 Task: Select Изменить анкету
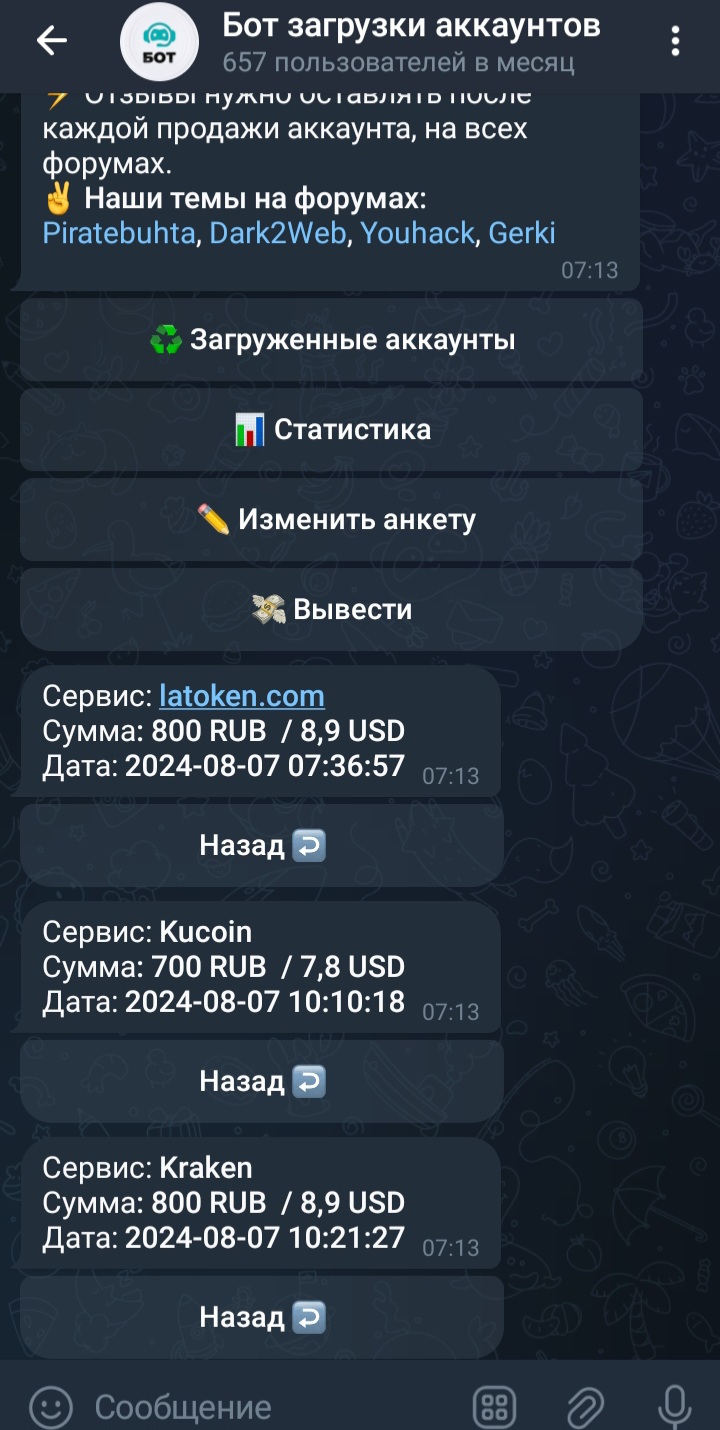pos(331,520)
